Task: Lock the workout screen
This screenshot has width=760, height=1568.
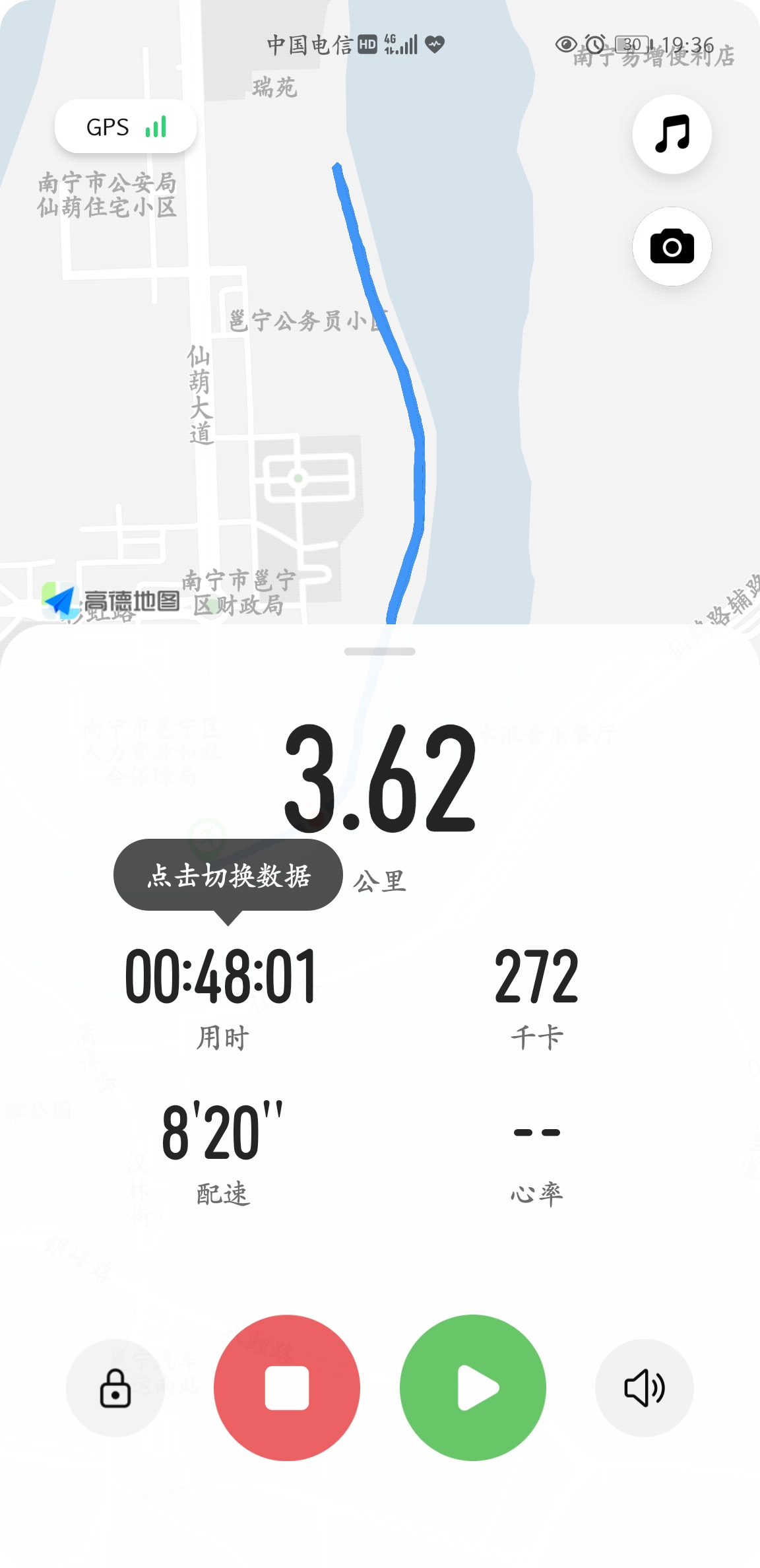Action: tap(115, 1388)
